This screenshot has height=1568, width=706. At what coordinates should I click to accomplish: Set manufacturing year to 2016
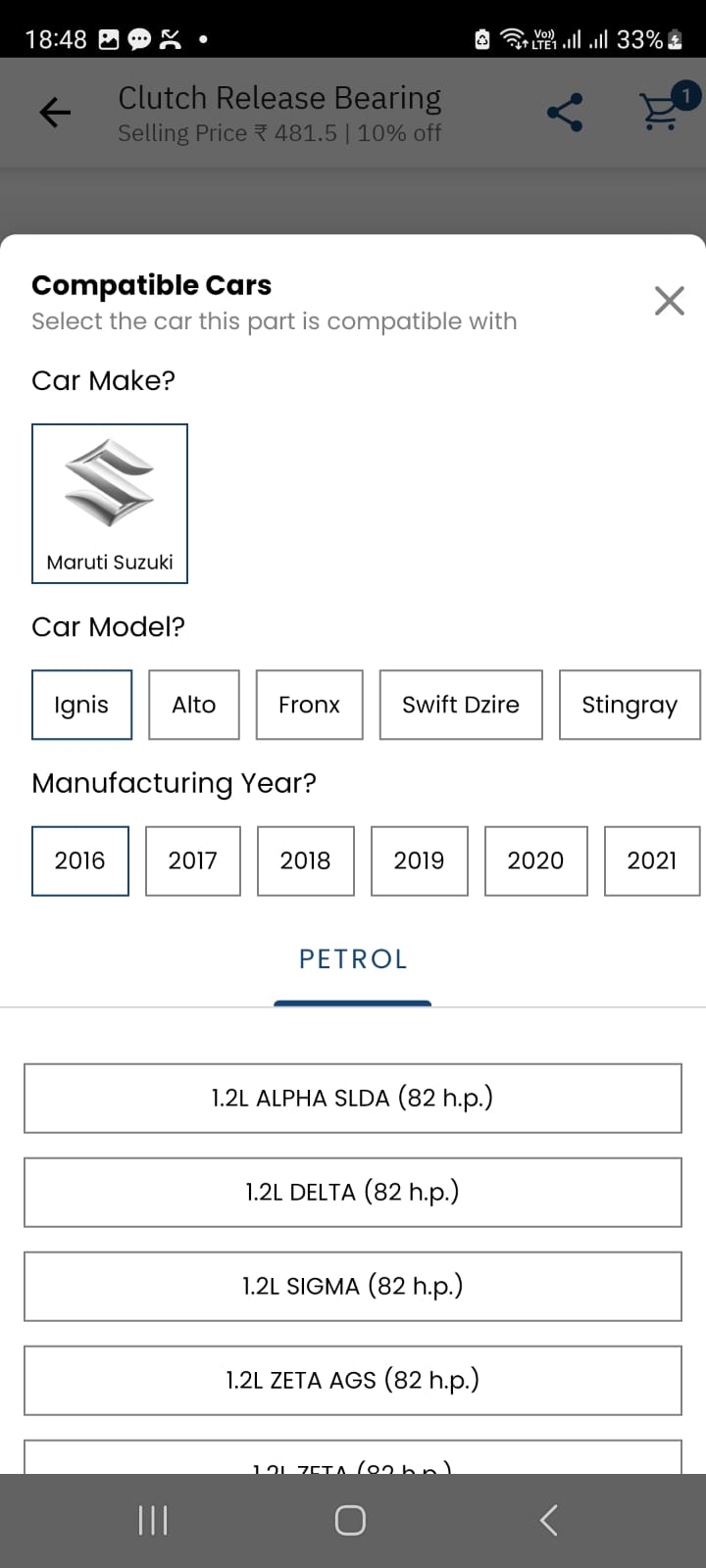click(x=80, y=860)
